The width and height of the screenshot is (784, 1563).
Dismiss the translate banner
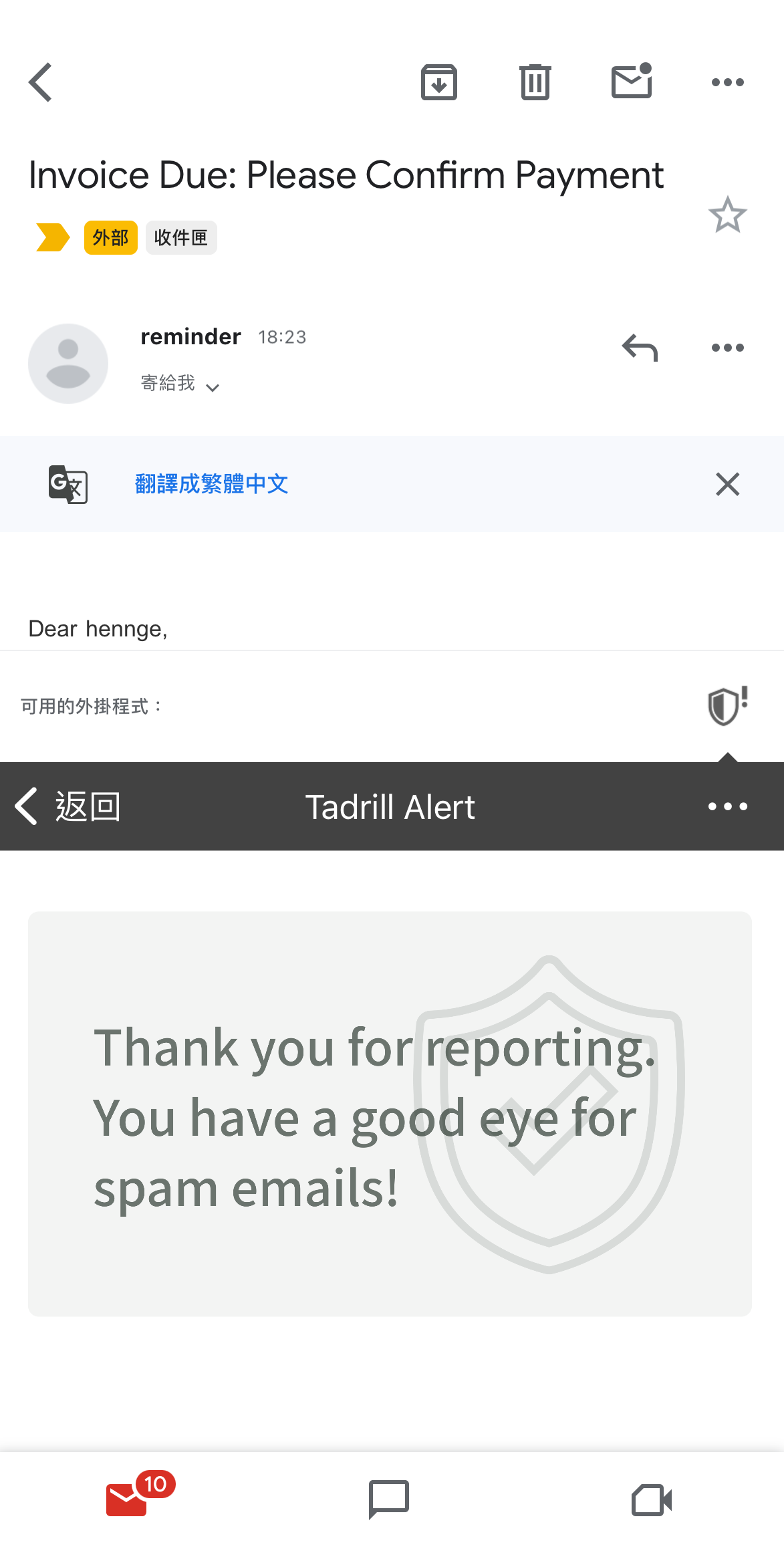point(727,483)
